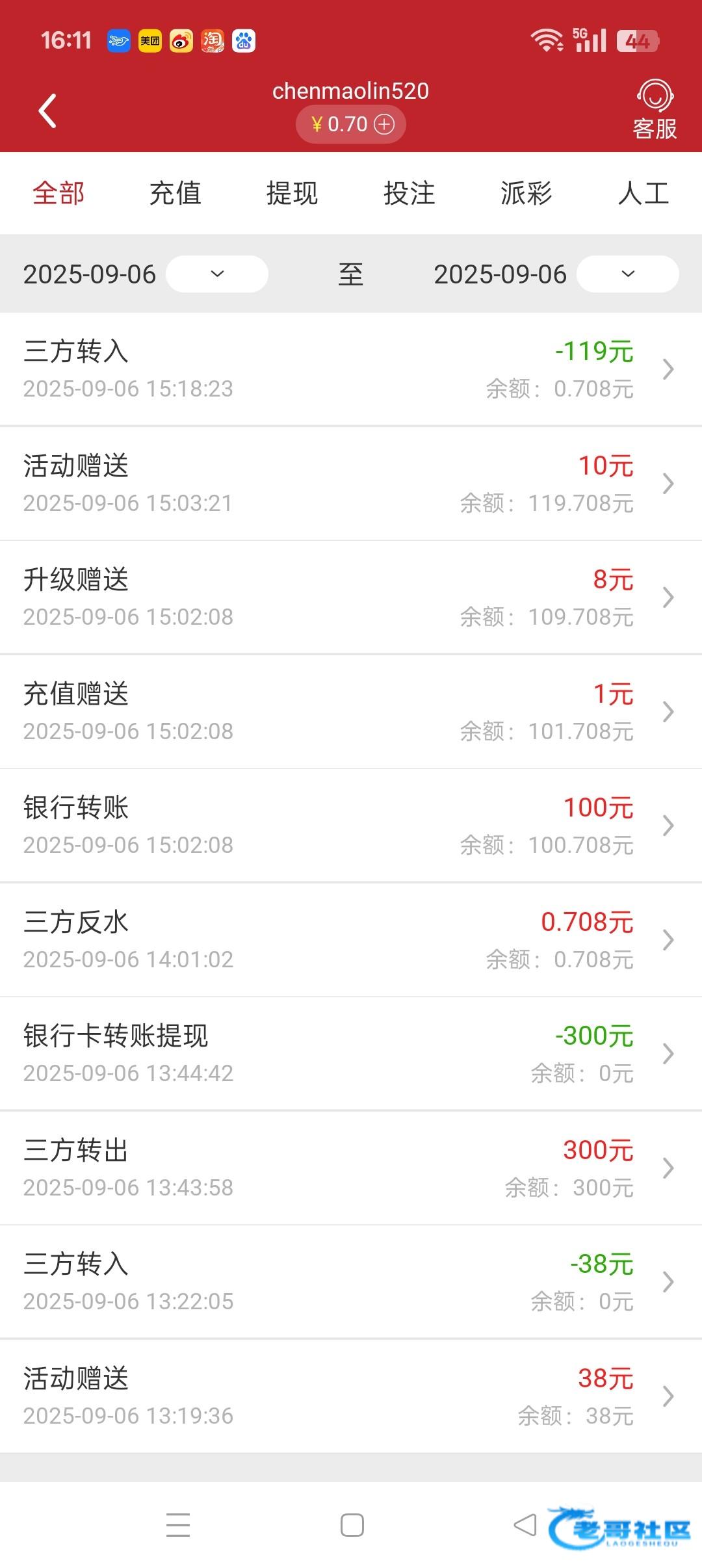
Task: Tap the system home button
Action: [352, 1525]
